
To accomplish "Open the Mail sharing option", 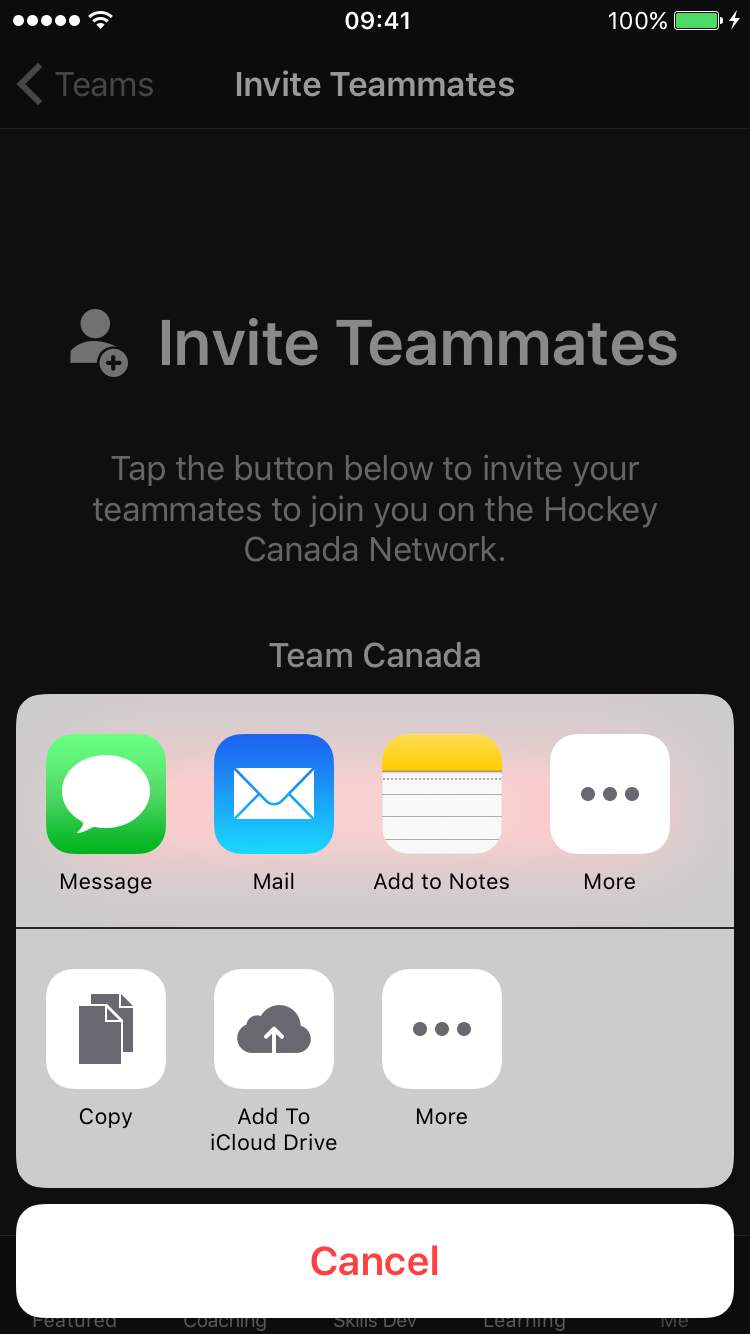I will click(273, 794).
